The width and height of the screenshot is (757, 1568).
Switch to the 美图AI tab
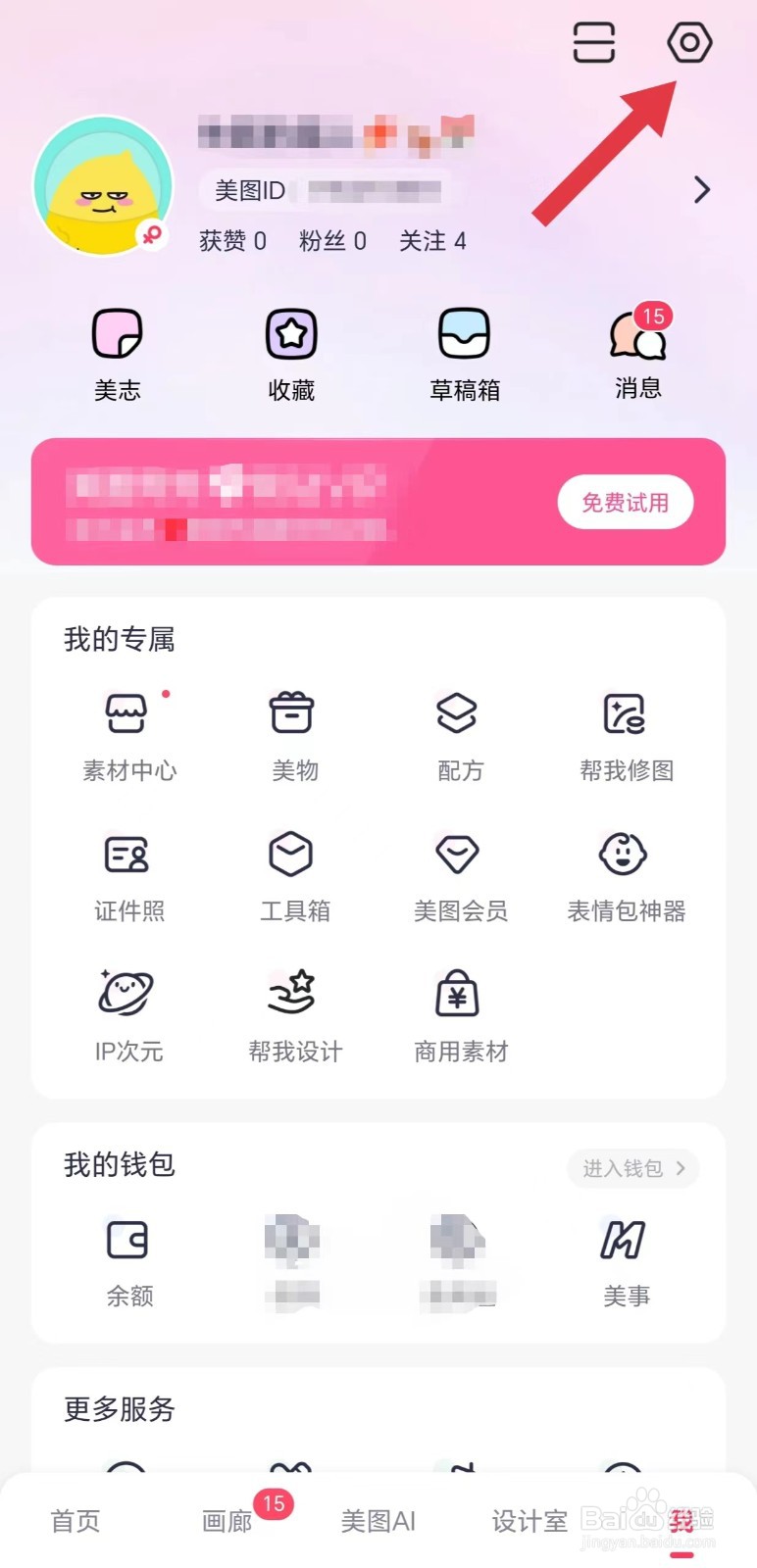click(x=378, y=1521)
